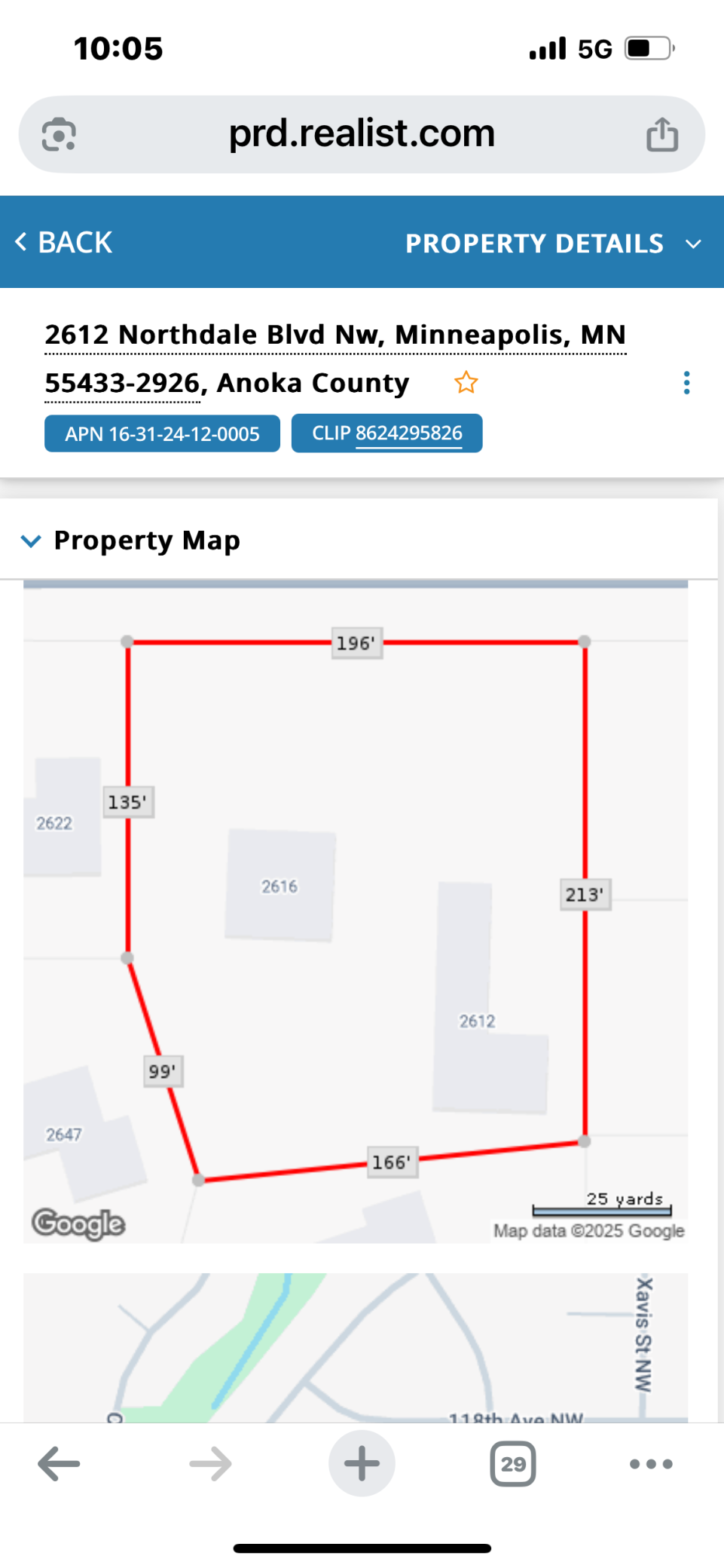Go to the previous browser page
Image resolution: width=724 pixels, height=1568 pixels.
coord(59,1464)
